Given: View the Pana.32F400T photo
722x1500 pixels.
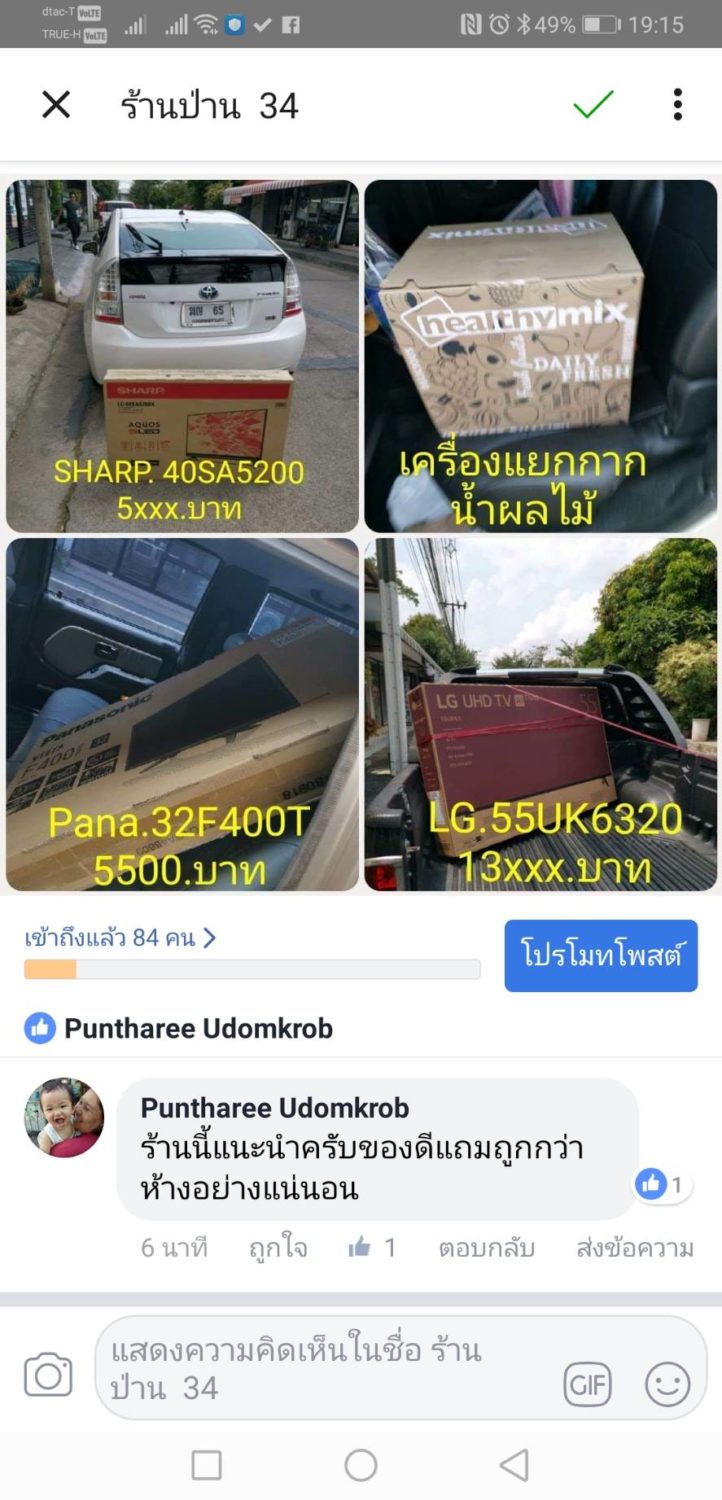Looking at the screenshot, I should point(182,714).
